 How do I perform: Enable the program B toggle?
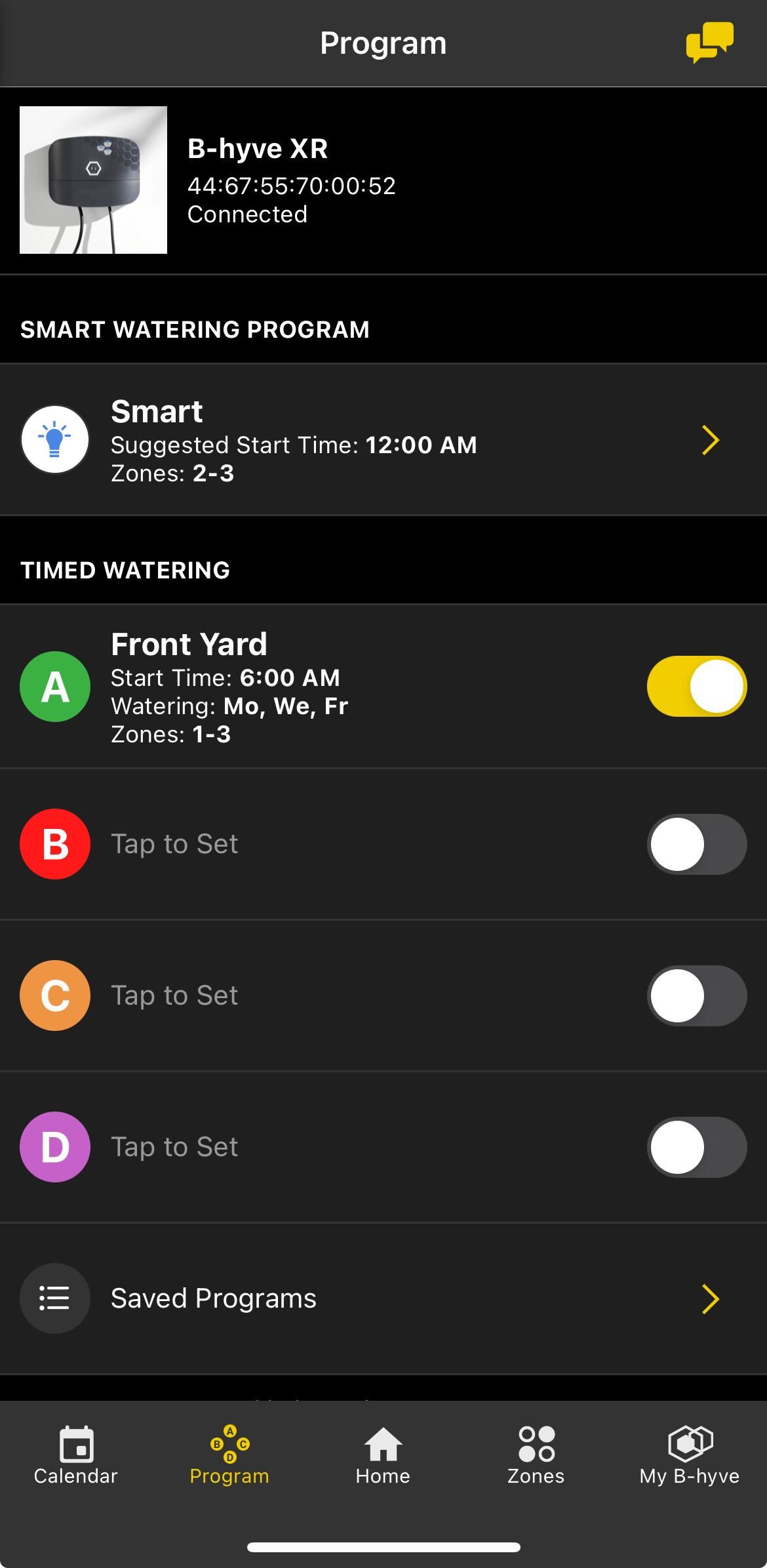pos(696,844)
